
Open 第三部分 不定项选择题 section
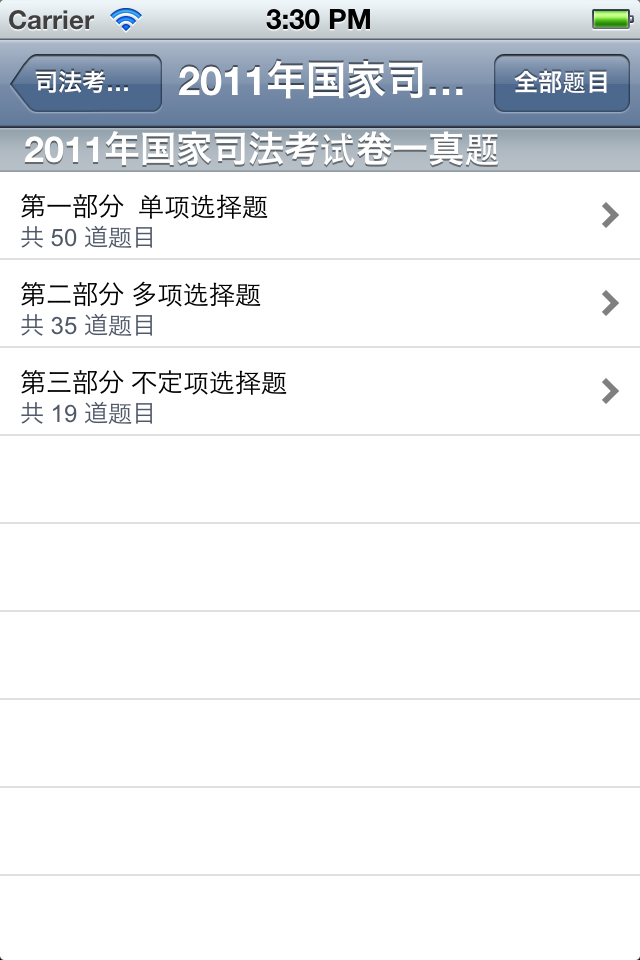[320, 392]
